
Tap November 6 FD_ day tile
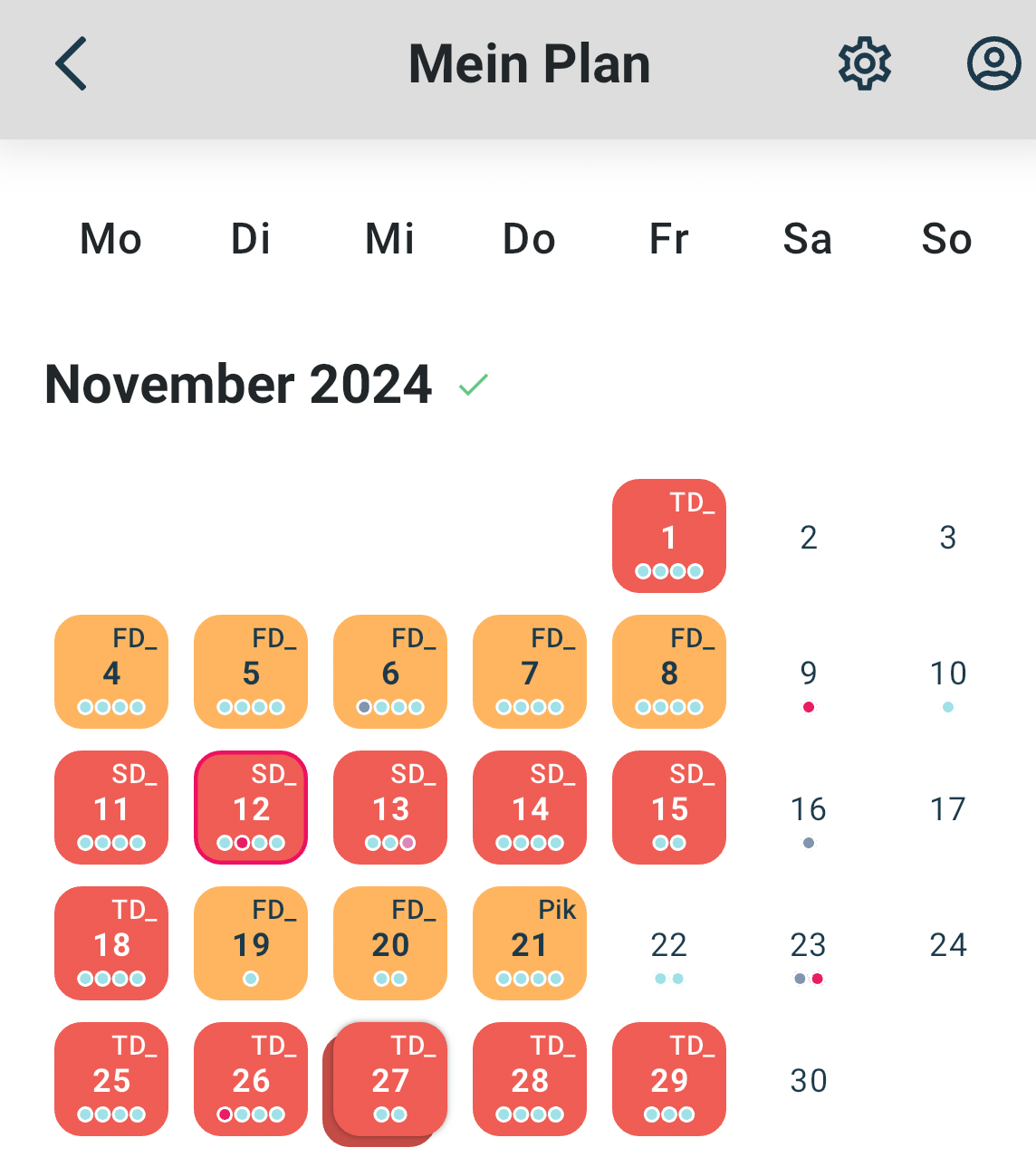point(390,672)
